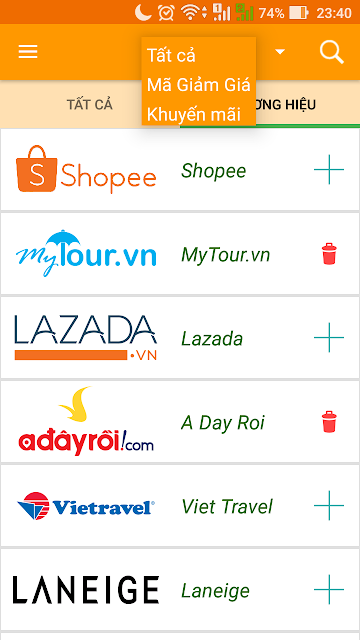Viewport: 360px width, 640px height.
Task: Switch to the TẤT CẢ tab
Action: 90,104
